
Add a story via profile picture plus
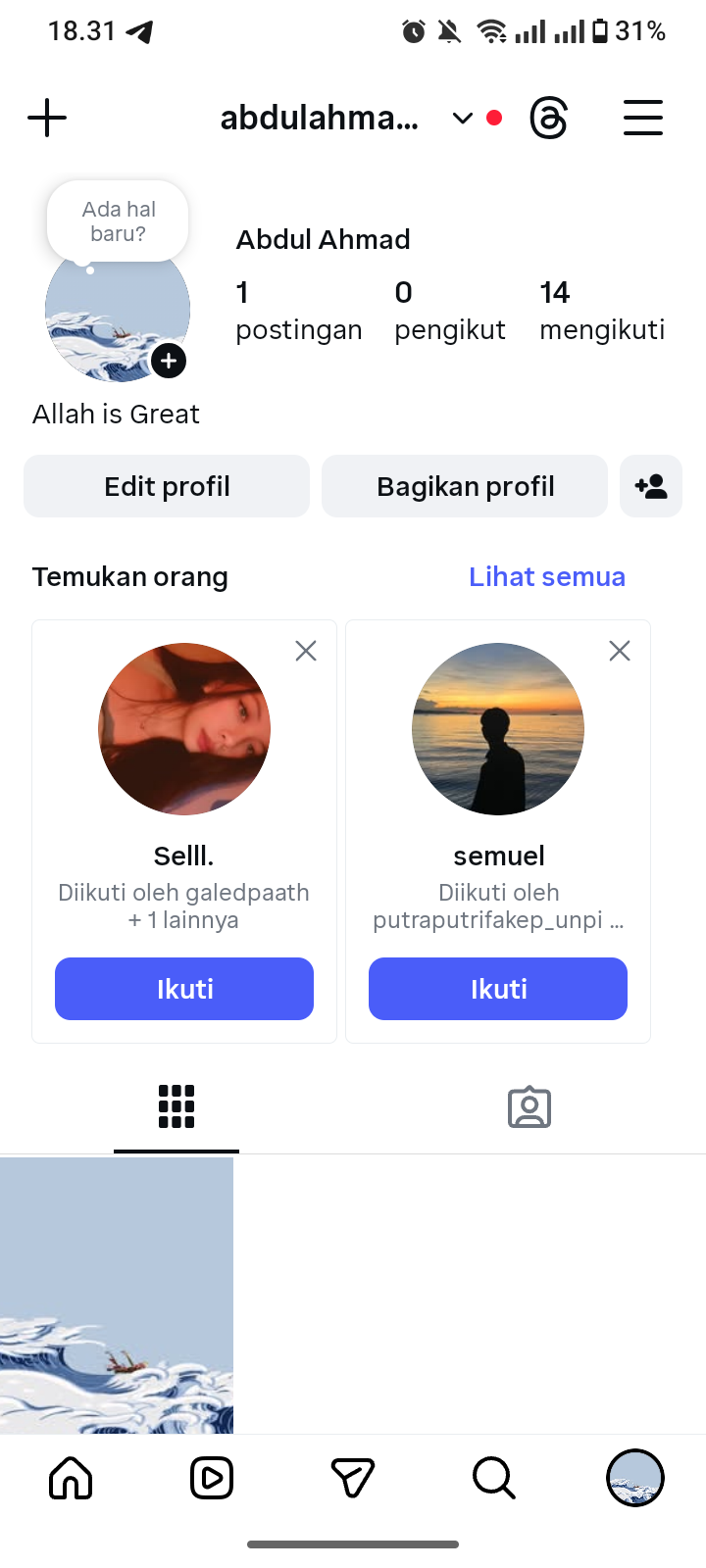[169, 361]
